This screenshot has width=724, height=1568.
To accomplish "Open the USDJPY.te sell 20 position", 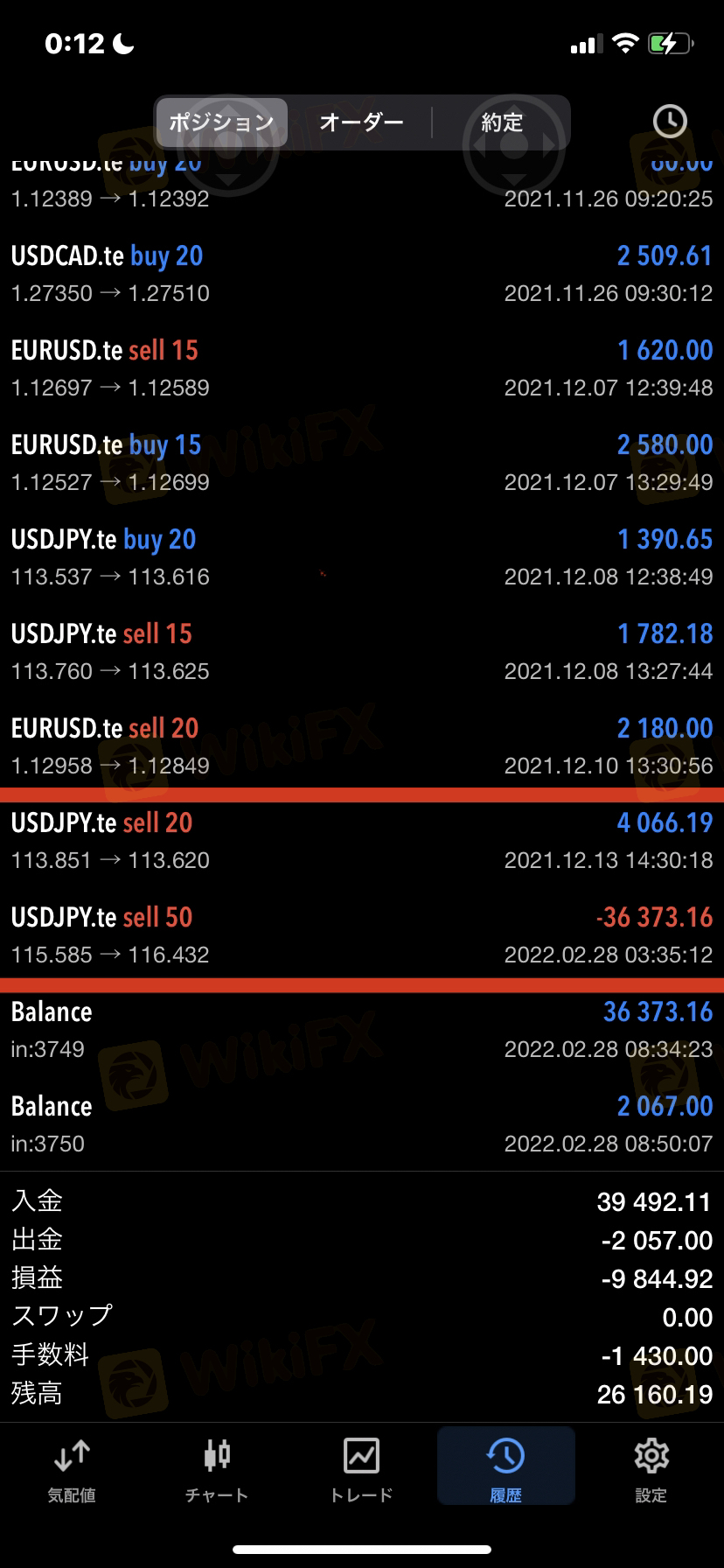I will 362,841.
